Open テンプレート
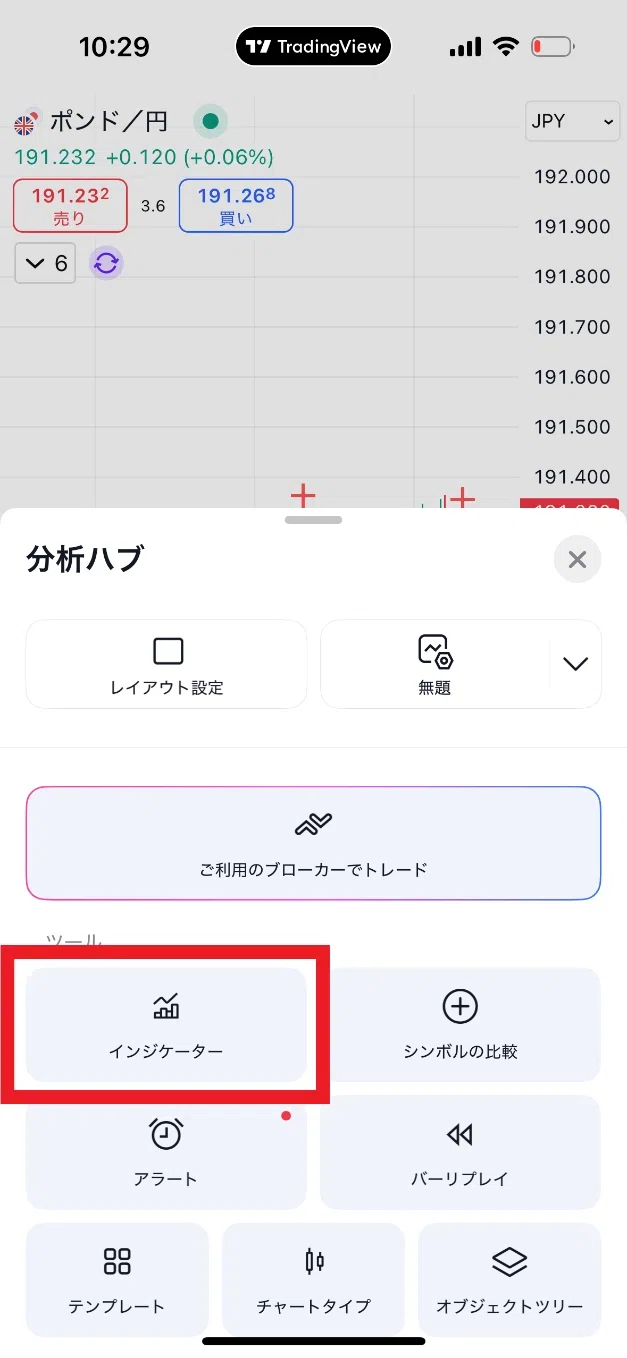The image size is (627, 1358). pos(117,1280)
